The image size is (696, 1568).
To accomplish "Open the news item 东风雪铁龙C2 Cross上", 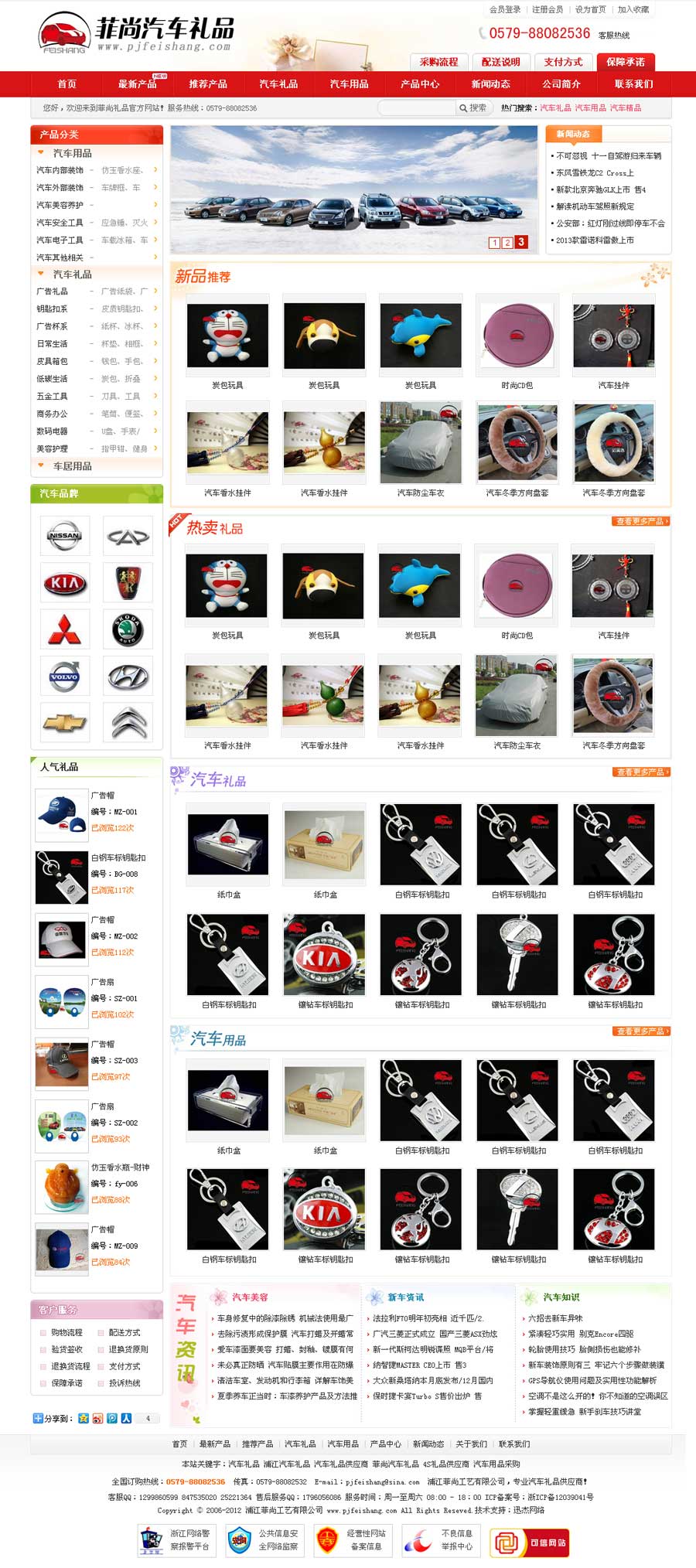I will click(x=595, y=173).
